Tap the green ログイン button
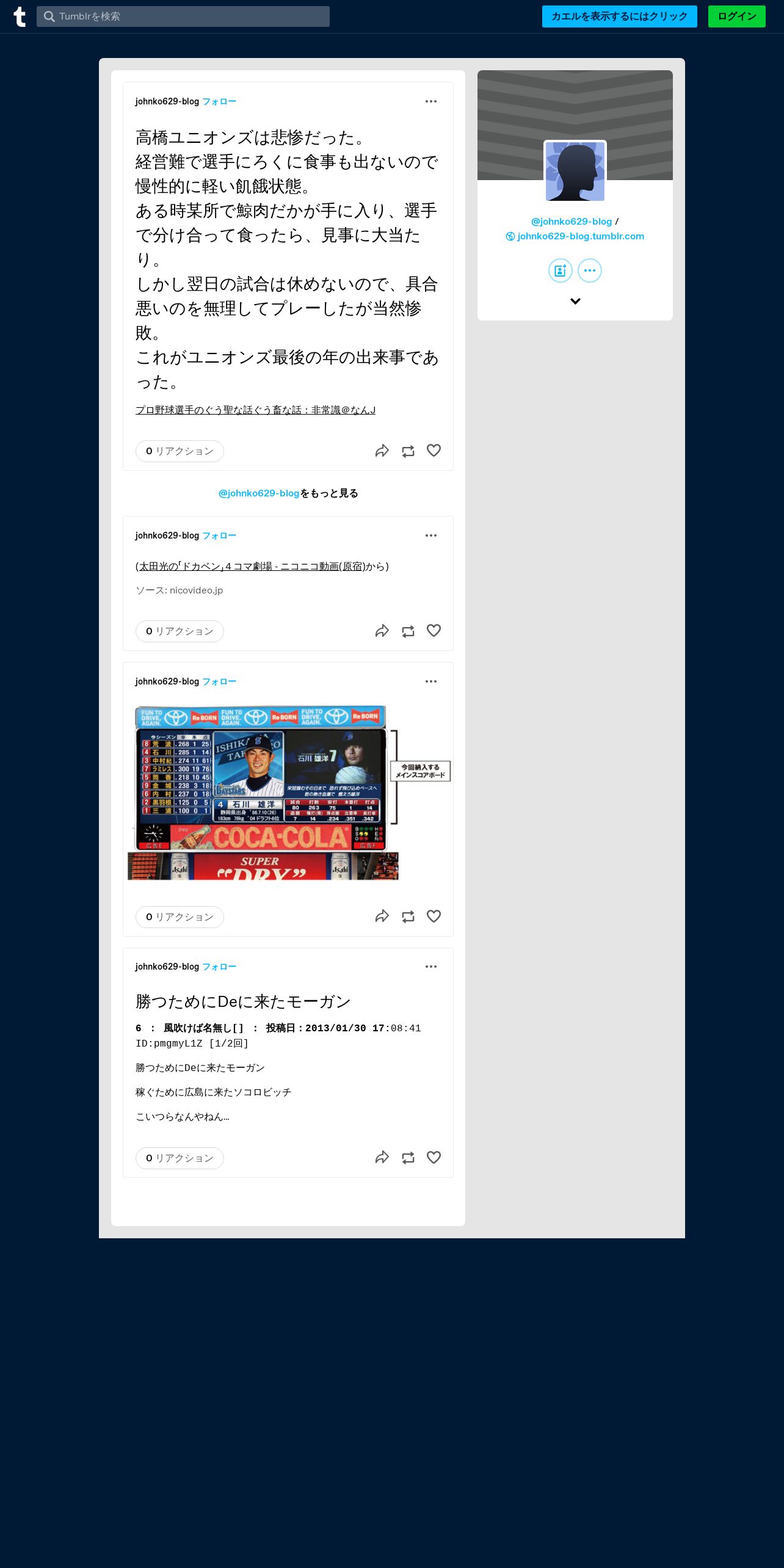784x1568 pixels. coord(736,16)
